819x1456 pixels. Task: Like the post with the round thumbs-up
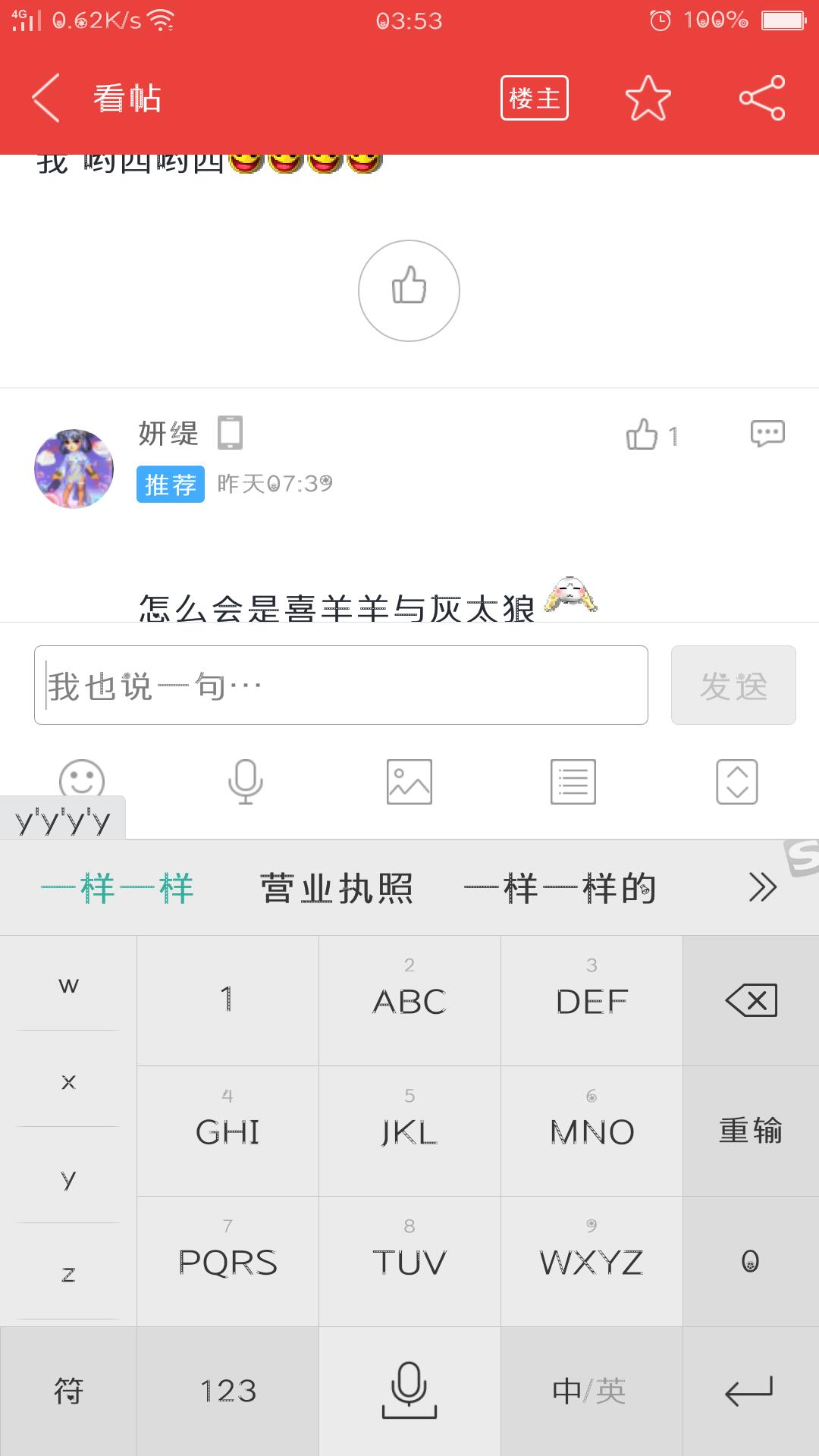coord(409,290)
